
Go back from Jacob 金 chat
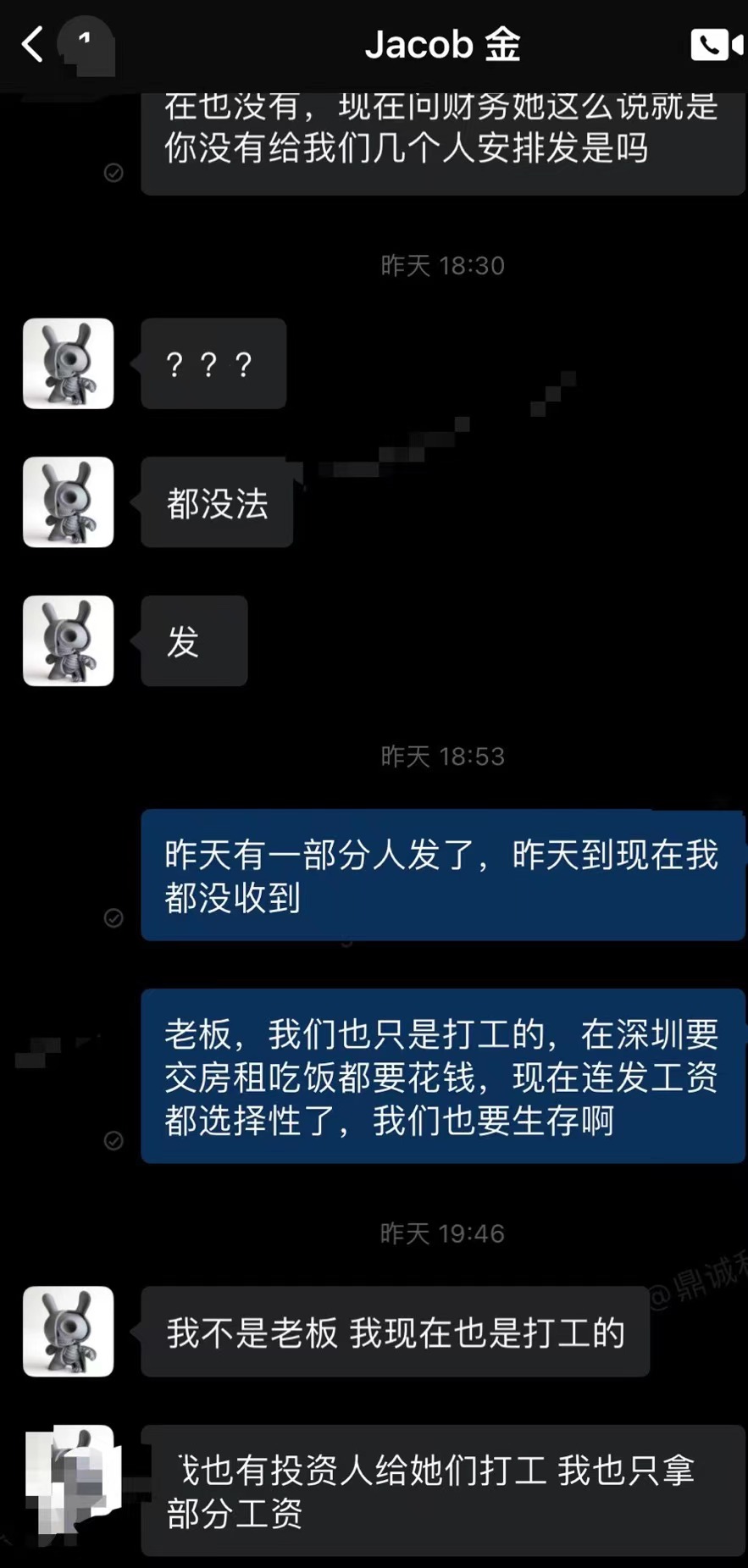pos(32,44)
